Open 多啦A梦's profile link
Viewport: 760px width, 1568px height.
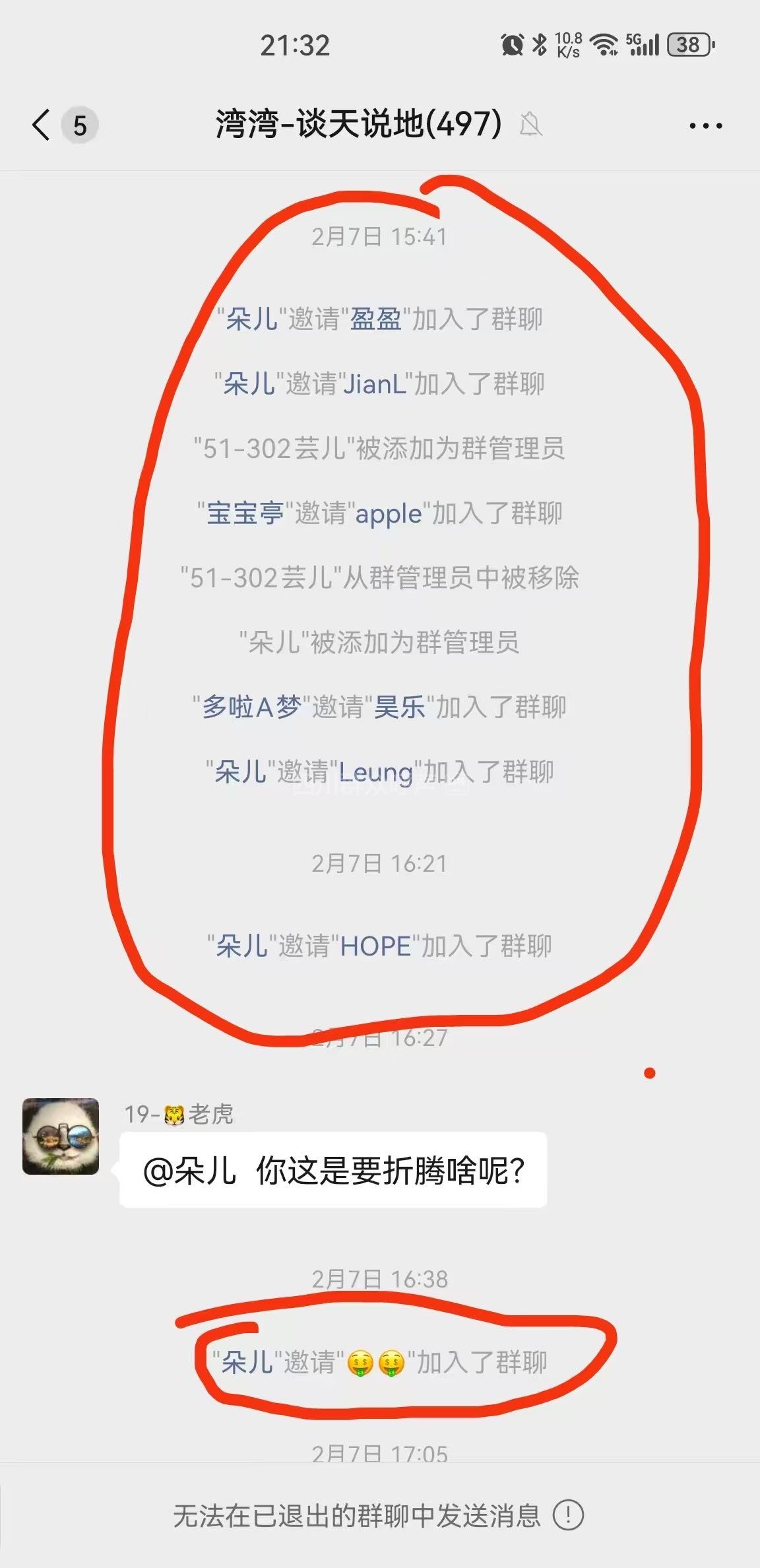coord(251,707)
